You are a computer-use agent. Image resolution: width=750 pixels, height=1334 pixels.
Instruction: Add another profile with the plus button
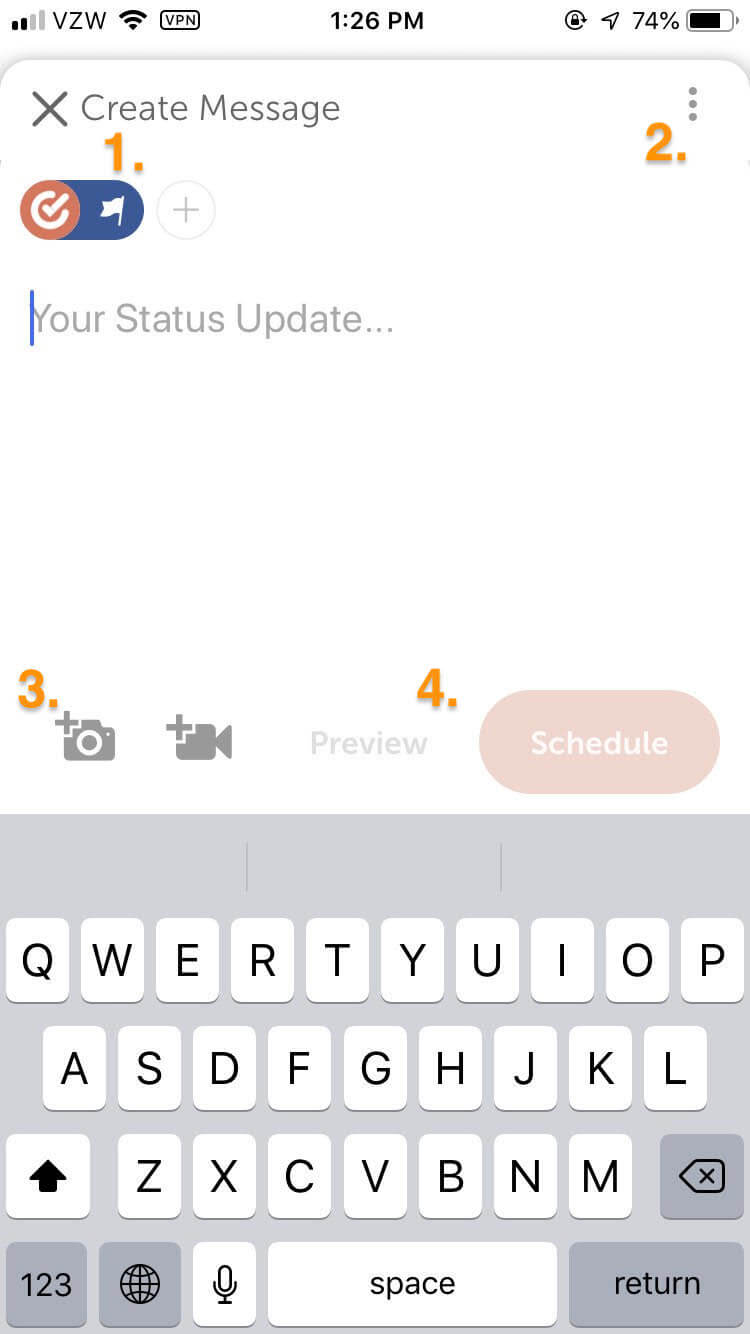[186, 210]
